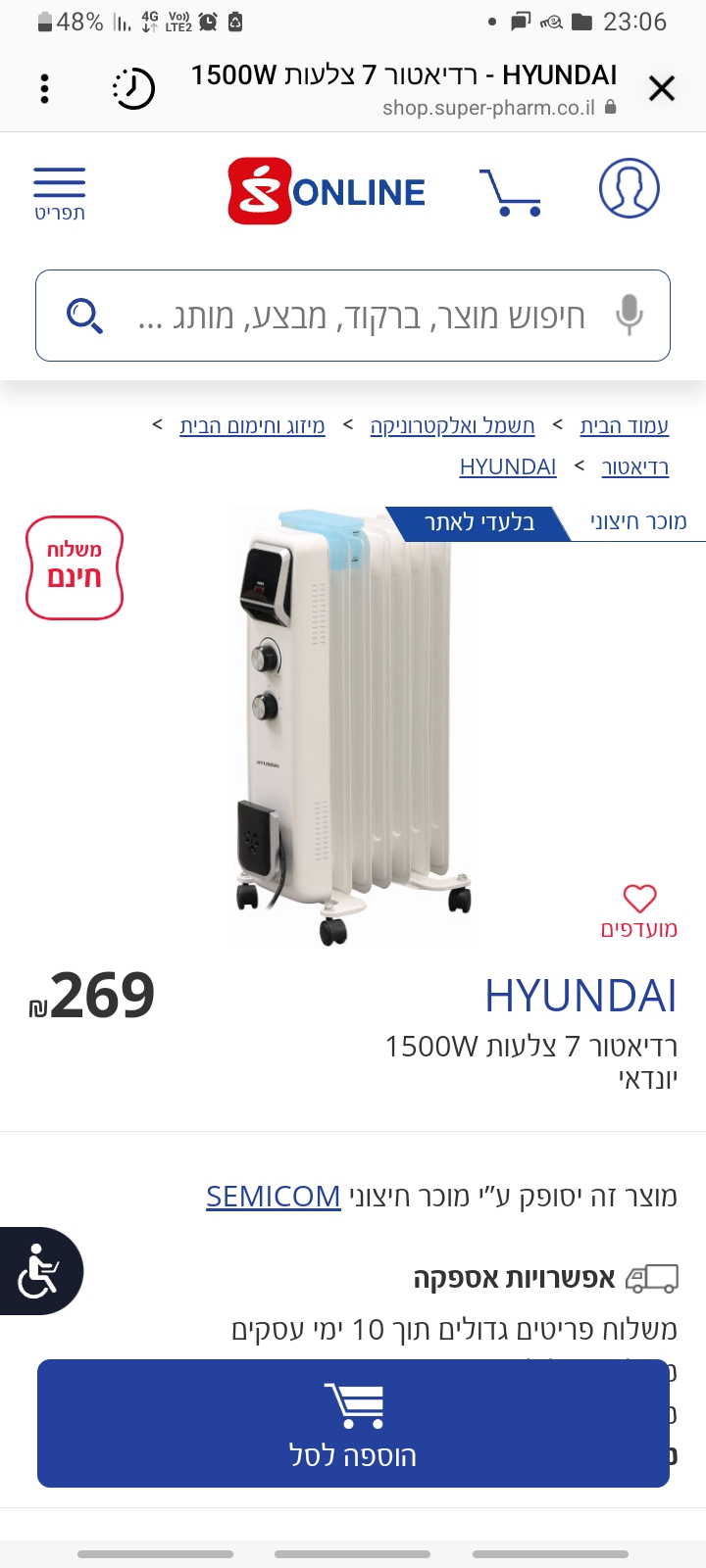Image resolution: width=706 pixels, height=1568 pixels.
Task: Add to cart with הוספה לסל
Action: 353,1423
